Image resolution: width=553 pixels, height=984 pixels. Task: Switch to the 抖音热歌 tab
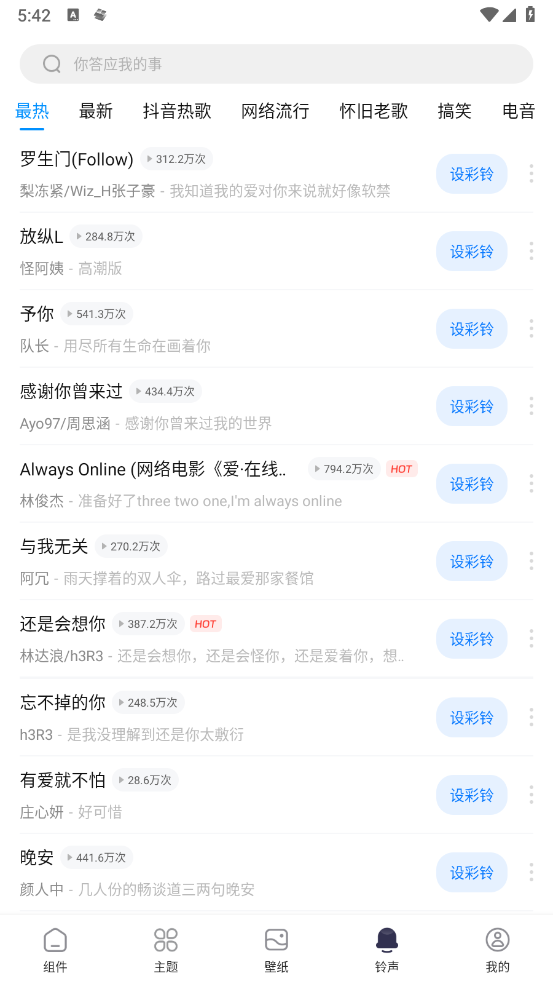click(177, 111)
